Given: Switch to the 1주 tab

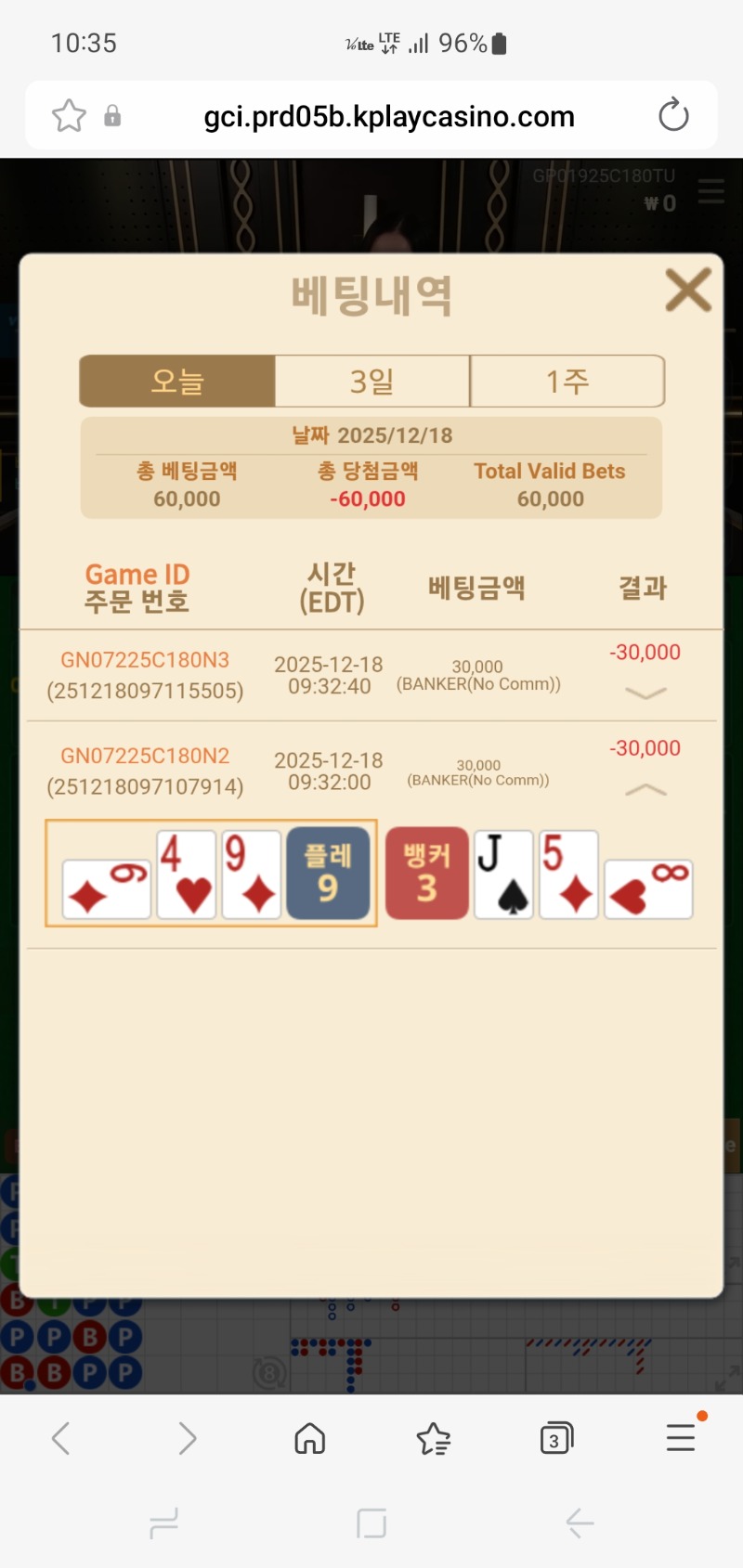Looking at the screenshot, I should pos(567,381).
